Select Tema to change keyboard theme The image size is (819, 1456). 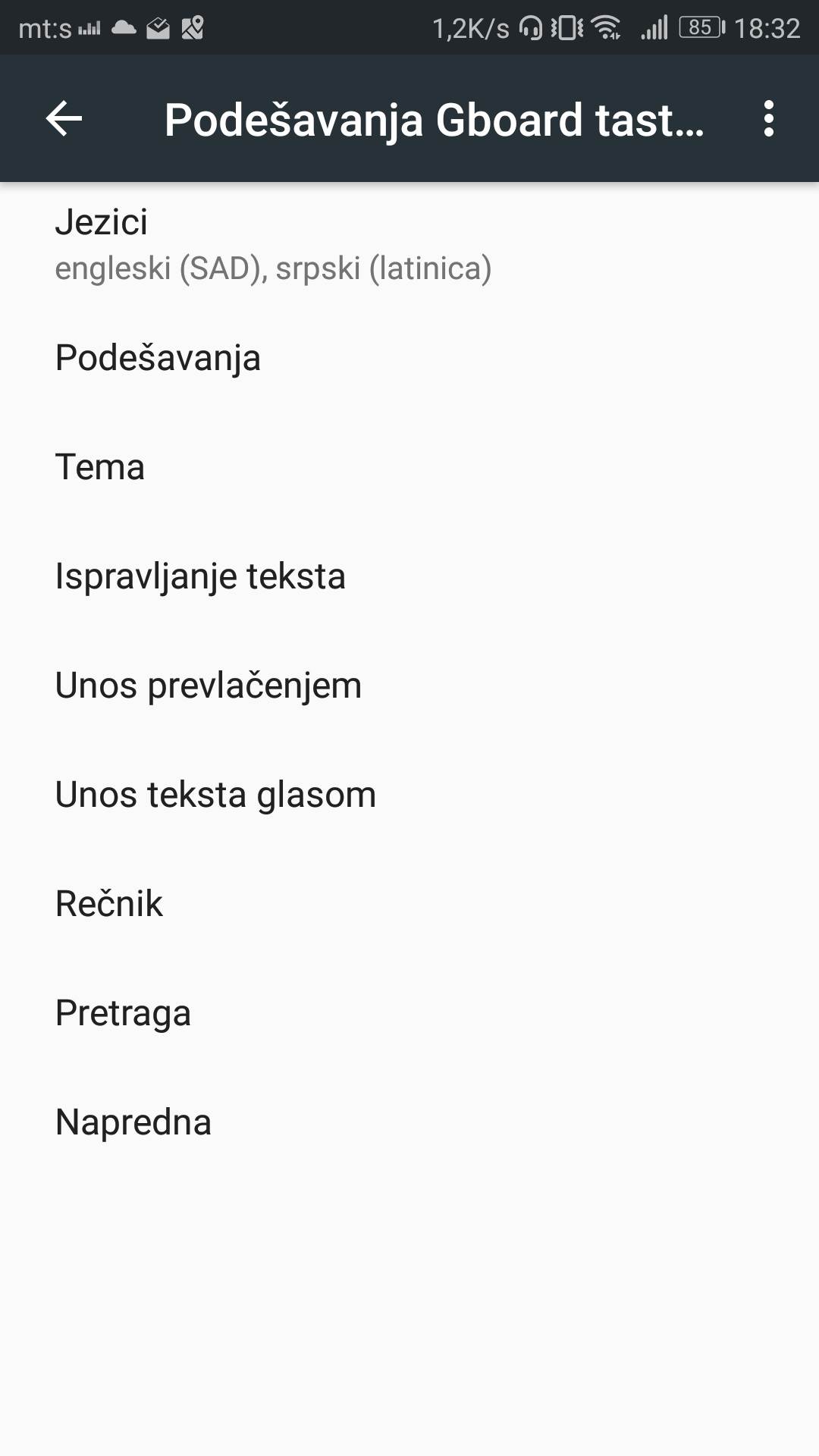click(x=99, y=467)
